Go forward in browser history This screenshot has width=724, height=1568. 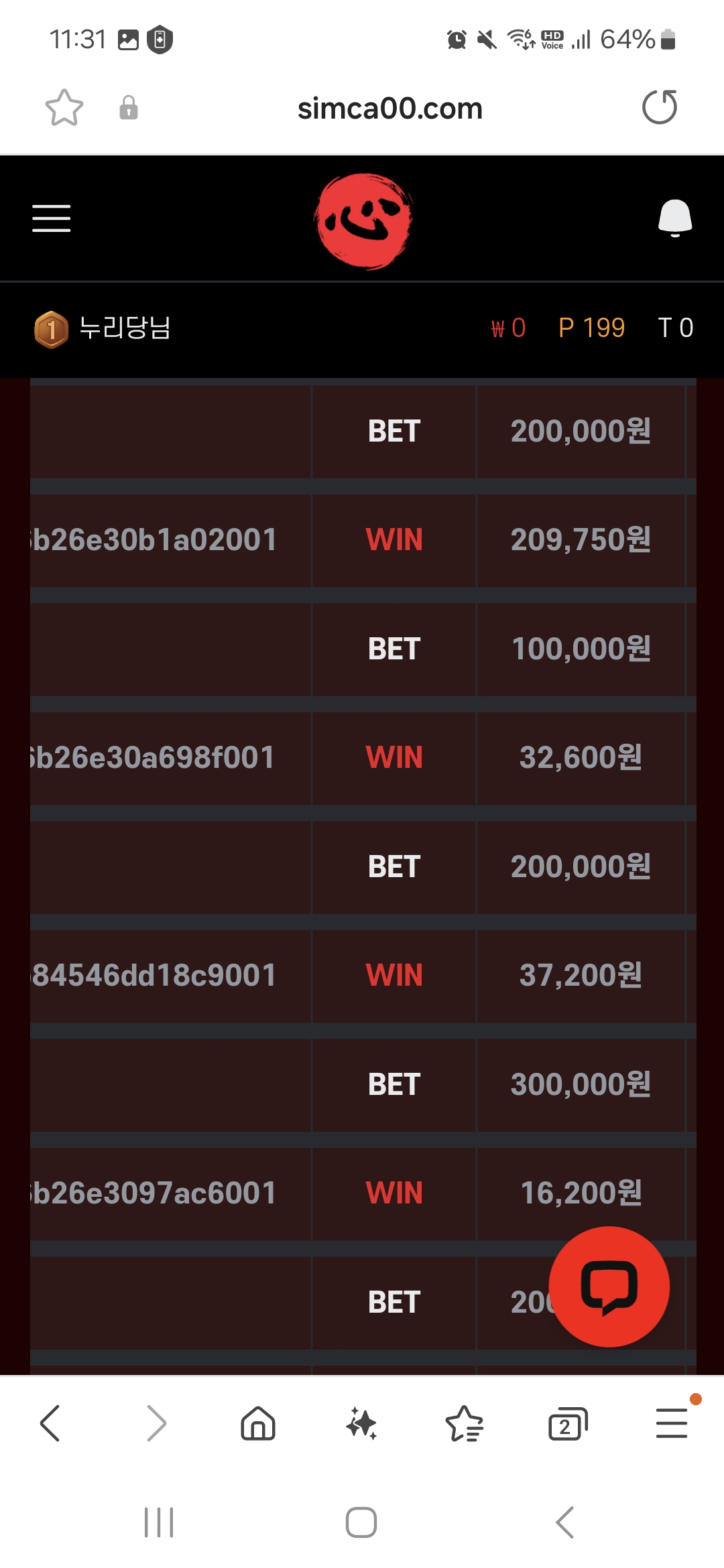click(156, 1423)
